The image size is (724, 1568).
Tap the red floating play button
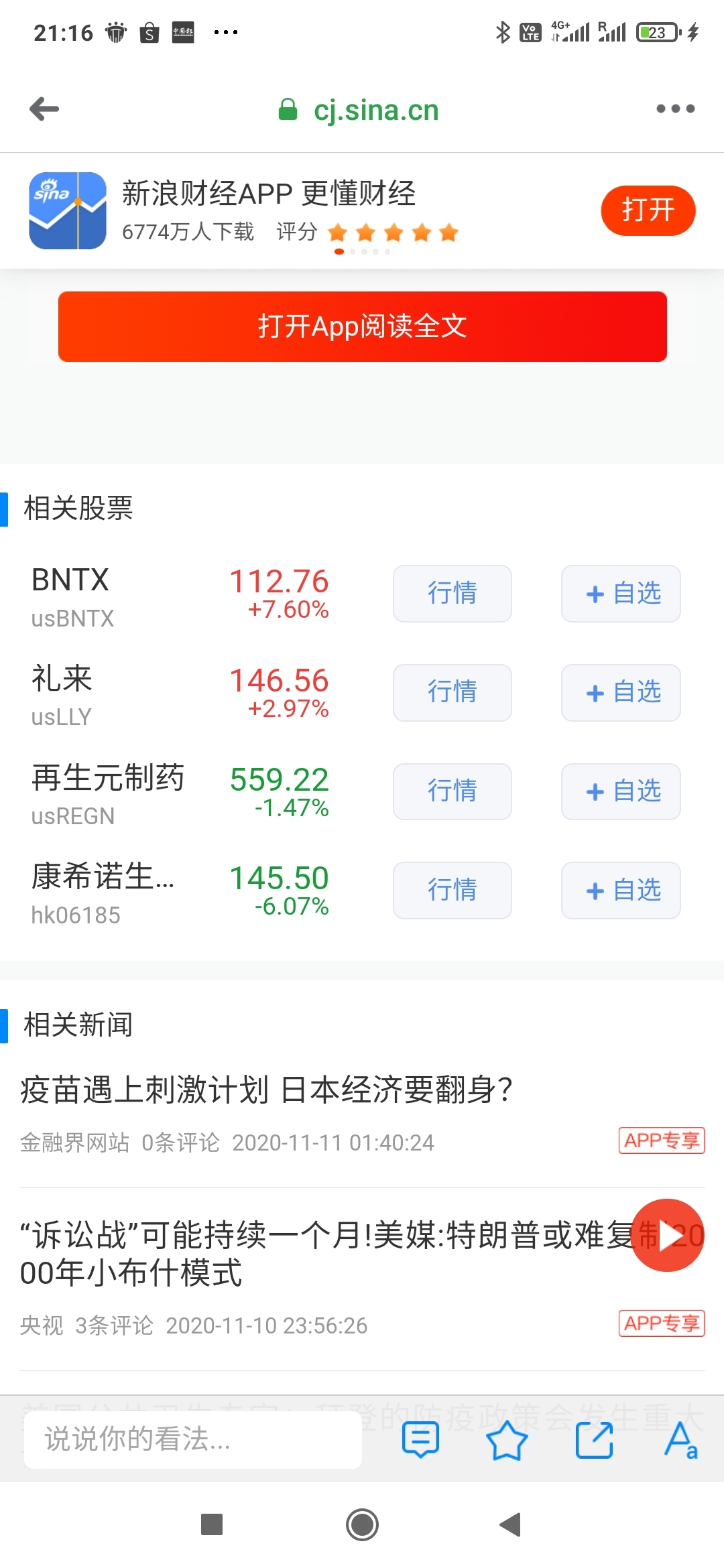[668, 1235]
